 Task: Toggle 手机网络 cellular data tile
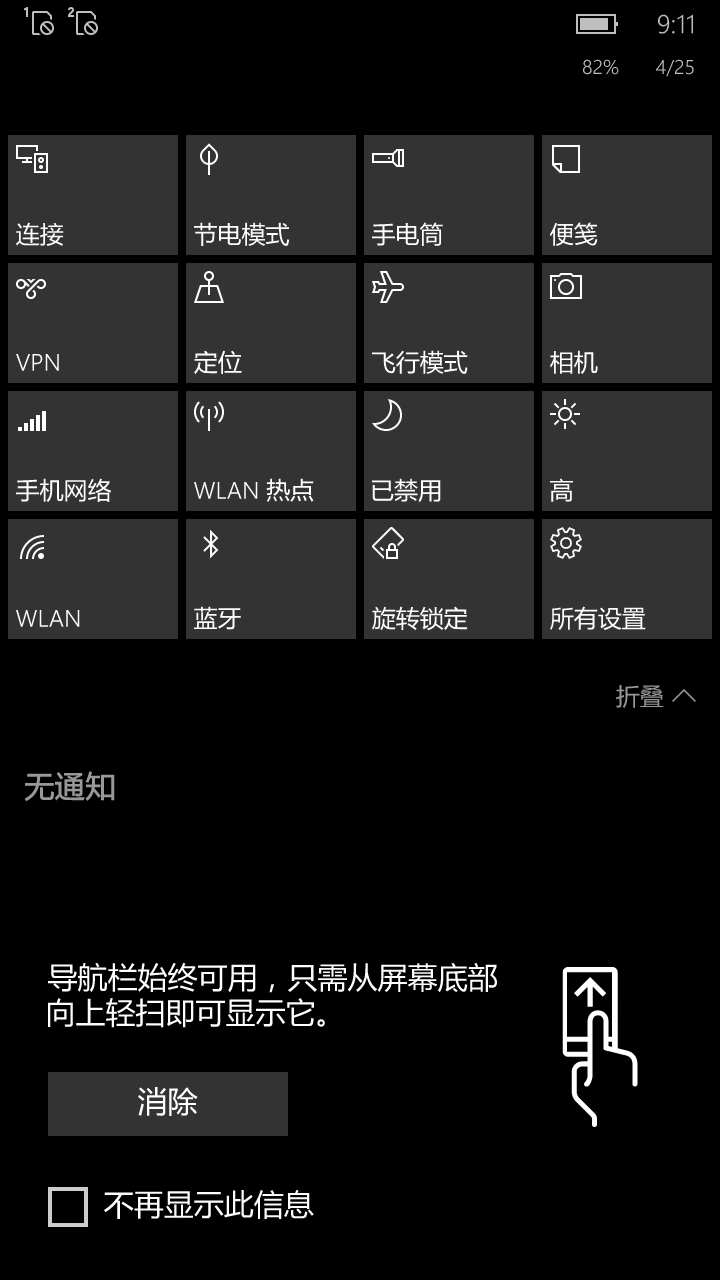click(93, 451)
